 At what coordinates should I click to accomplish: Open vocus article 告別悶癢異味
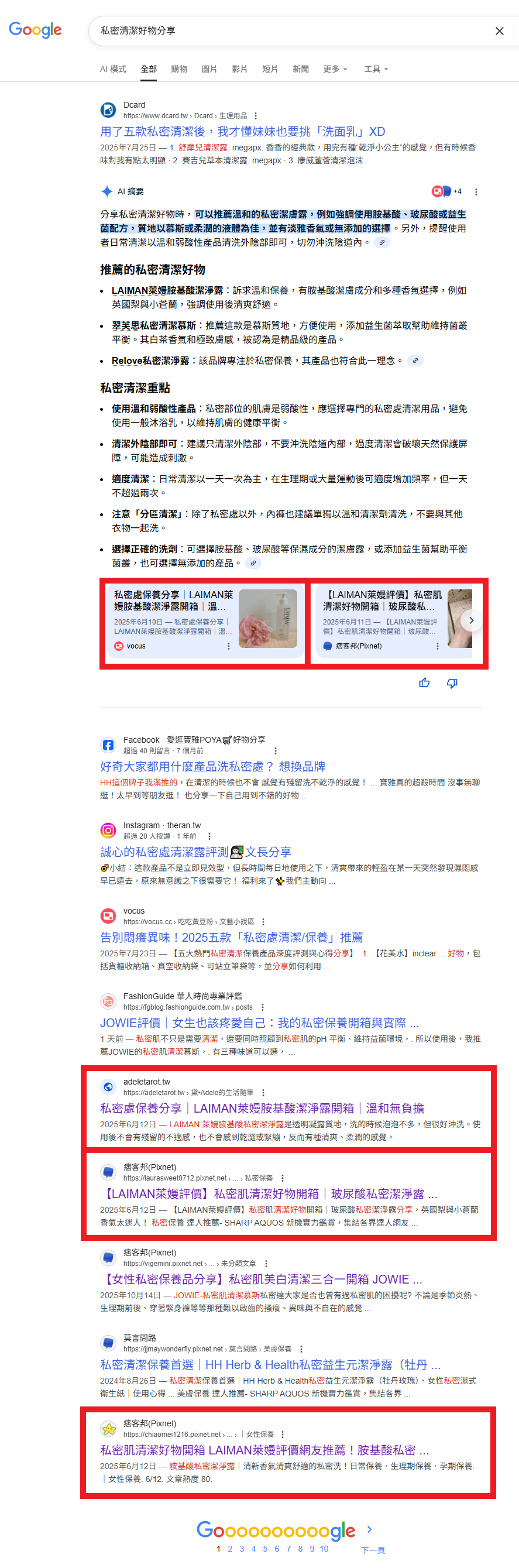pyautogui.click(x=231, y=938)
